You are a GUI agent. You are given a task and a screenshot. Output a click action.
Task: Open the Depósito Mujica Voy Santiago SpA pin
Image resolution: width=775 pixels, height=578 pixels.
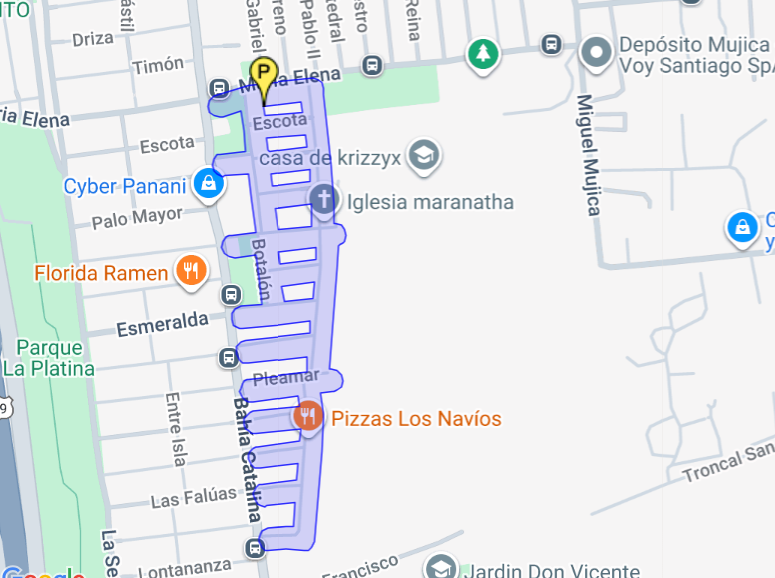coord(597,51)
